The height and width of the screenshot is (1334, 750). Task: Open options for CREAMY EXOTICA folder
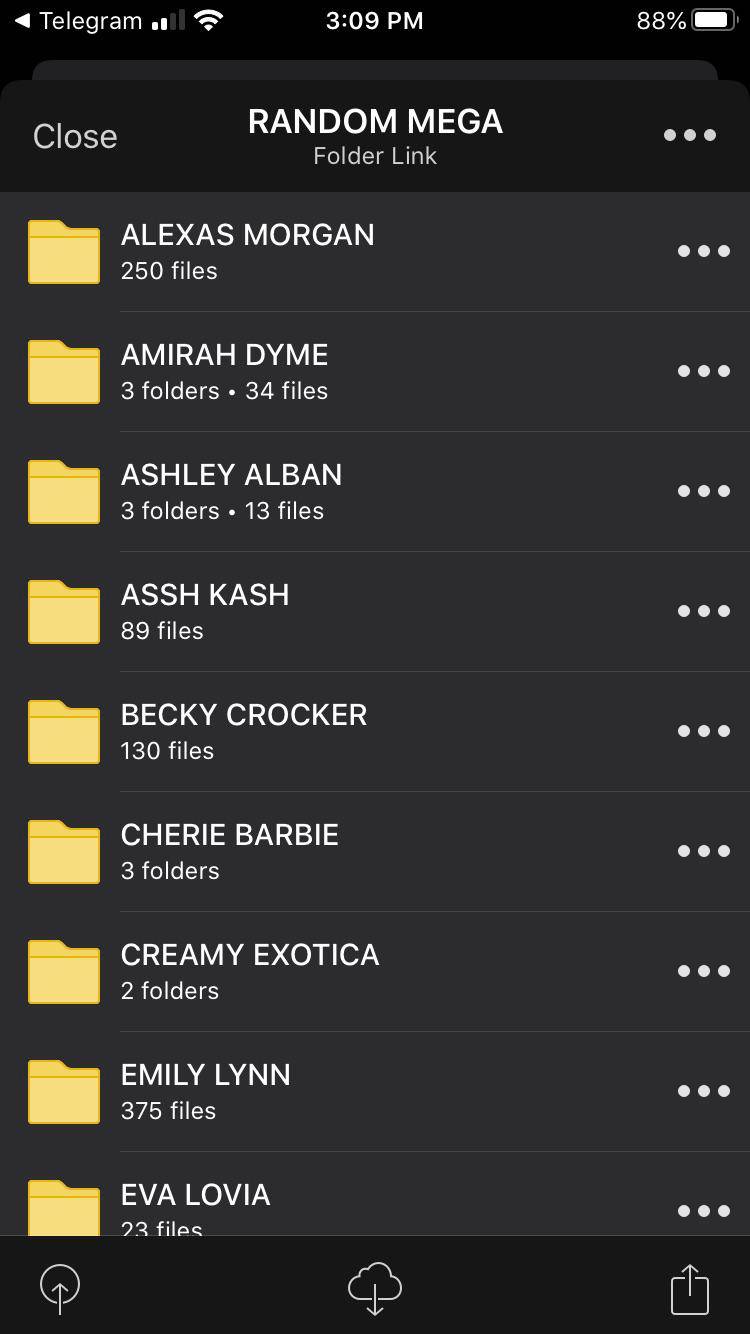point(703,971)
